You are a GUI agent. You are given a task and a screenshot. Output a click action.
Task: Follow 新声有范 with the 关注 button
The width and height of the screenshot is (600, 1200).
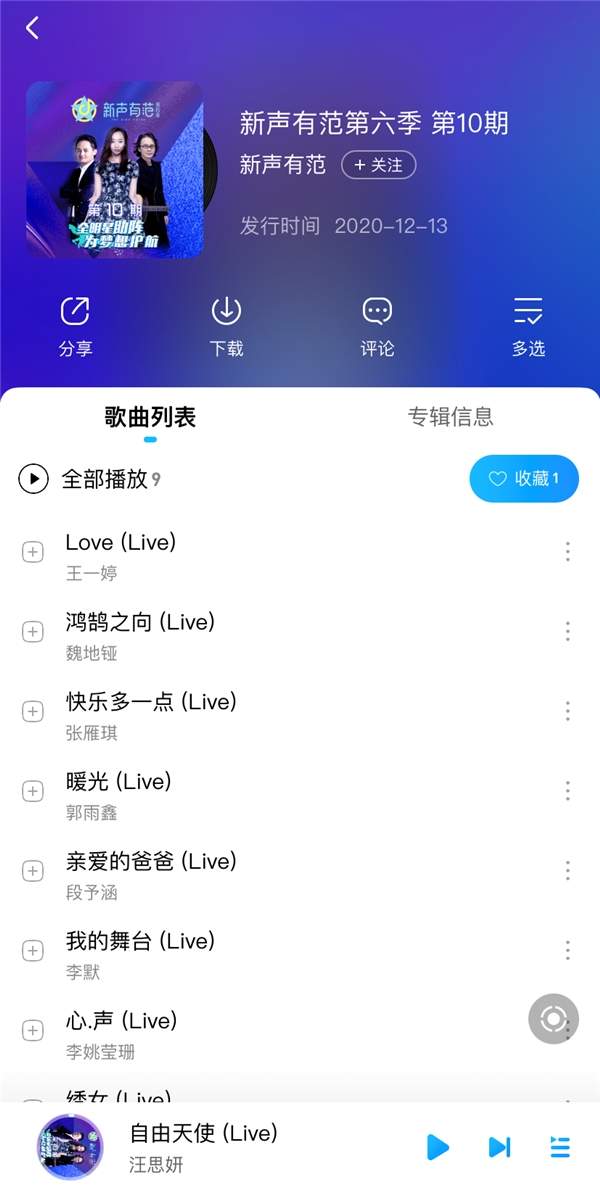point(379,165)
